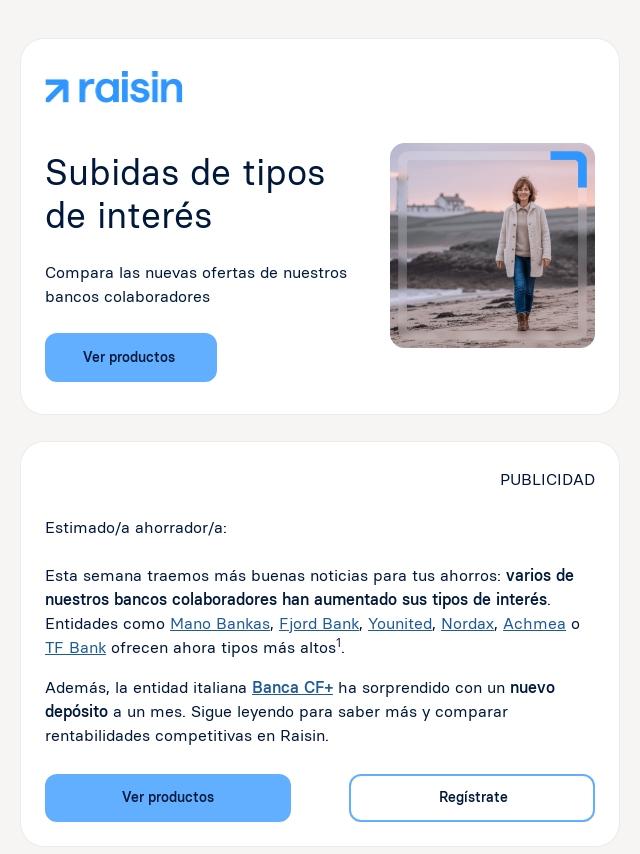Tap Ver productos beside Regístrate
Screen dimensions: 640x854
[x=168, y=798]
